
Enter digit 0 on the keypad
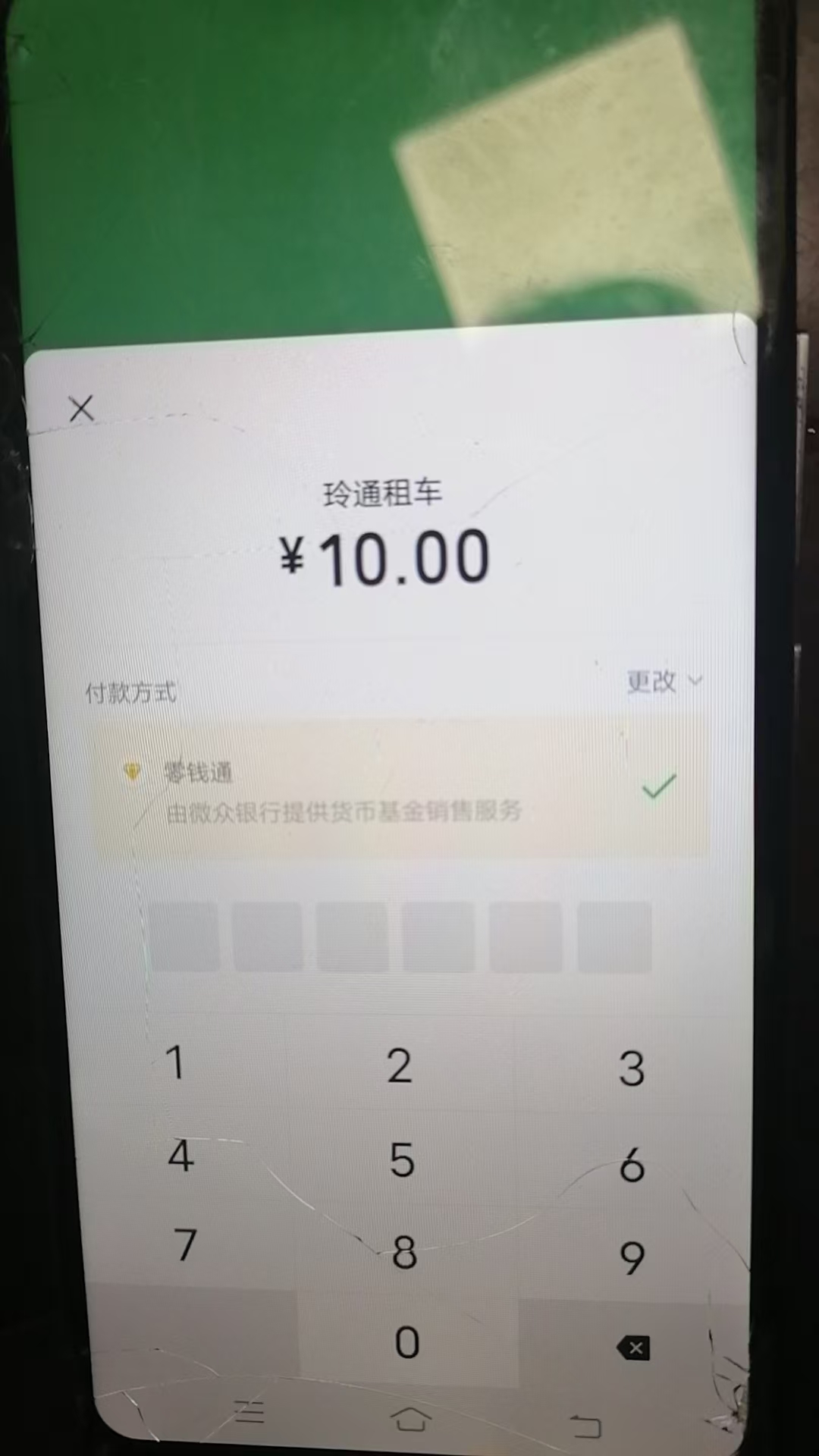pyautogui.click(x=407, y=1342)
